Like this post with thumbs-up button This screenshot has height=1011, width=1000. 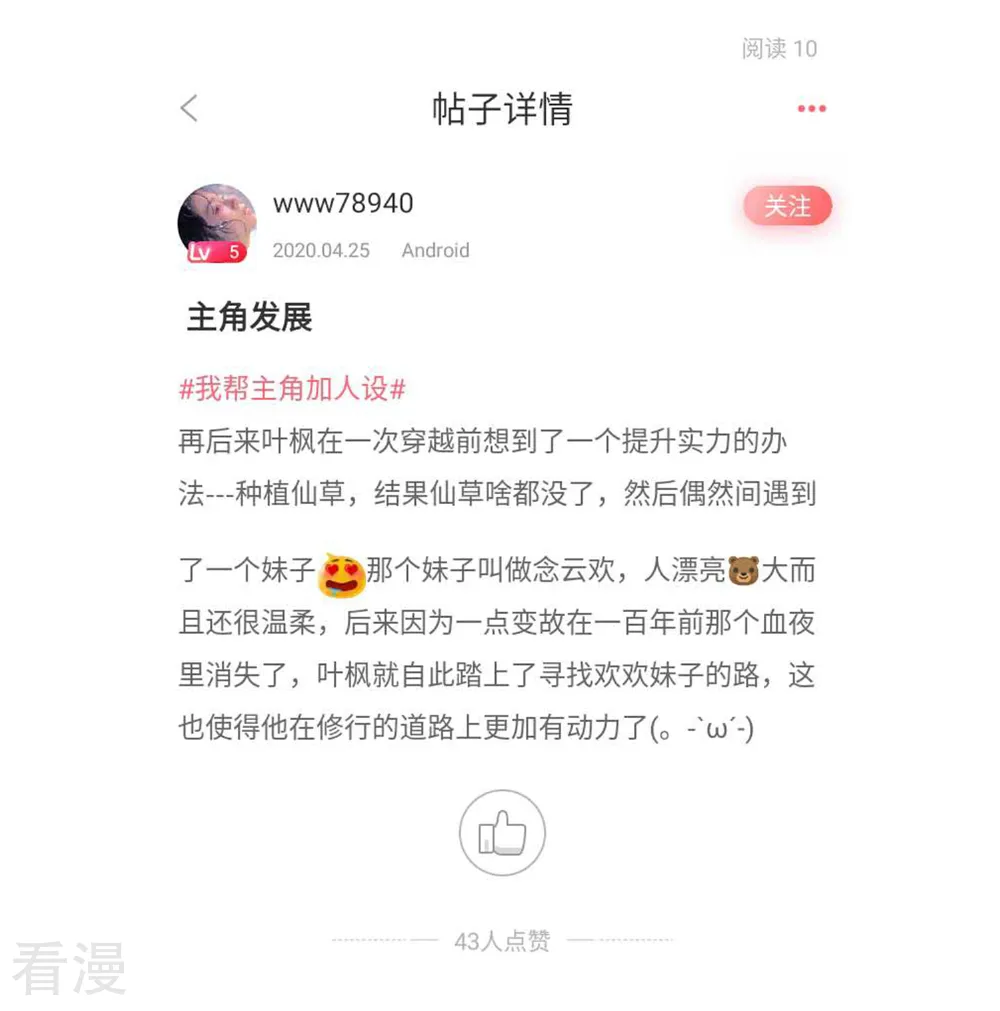[x=502, y=832]
